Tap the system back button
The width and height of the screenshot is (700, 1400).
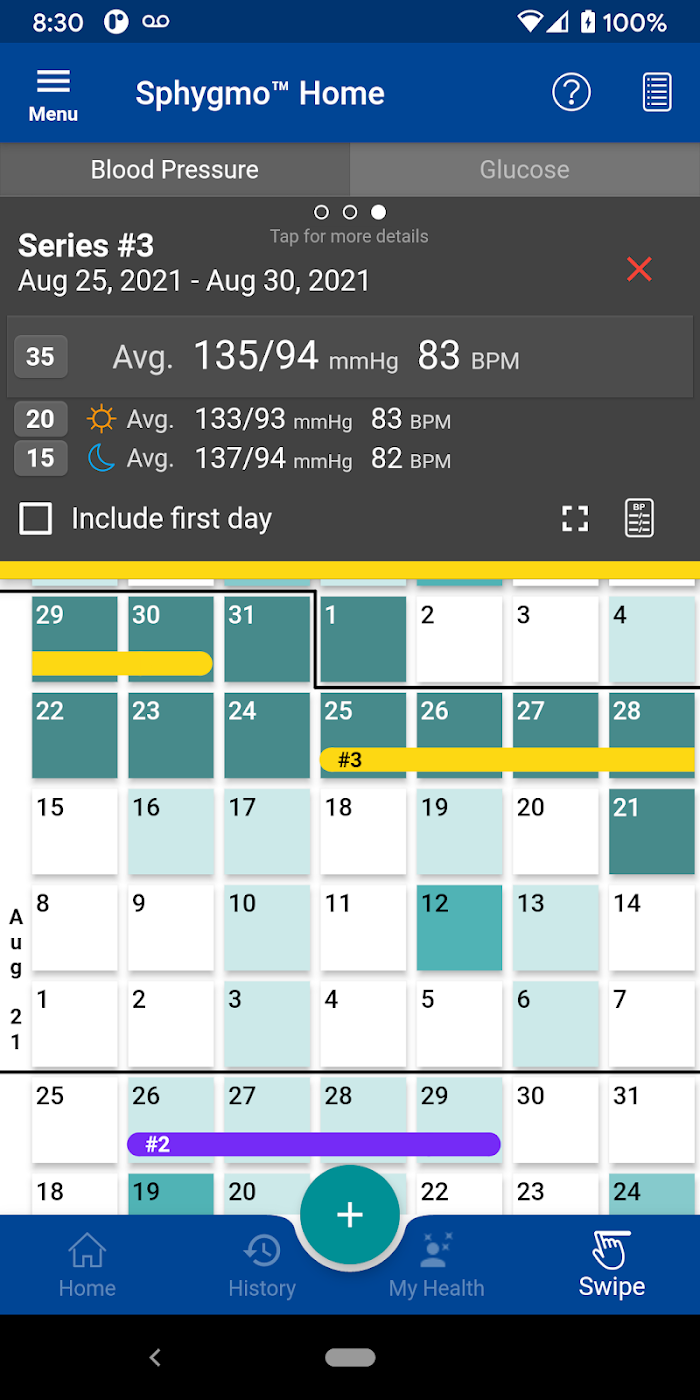pos(155,1357)
